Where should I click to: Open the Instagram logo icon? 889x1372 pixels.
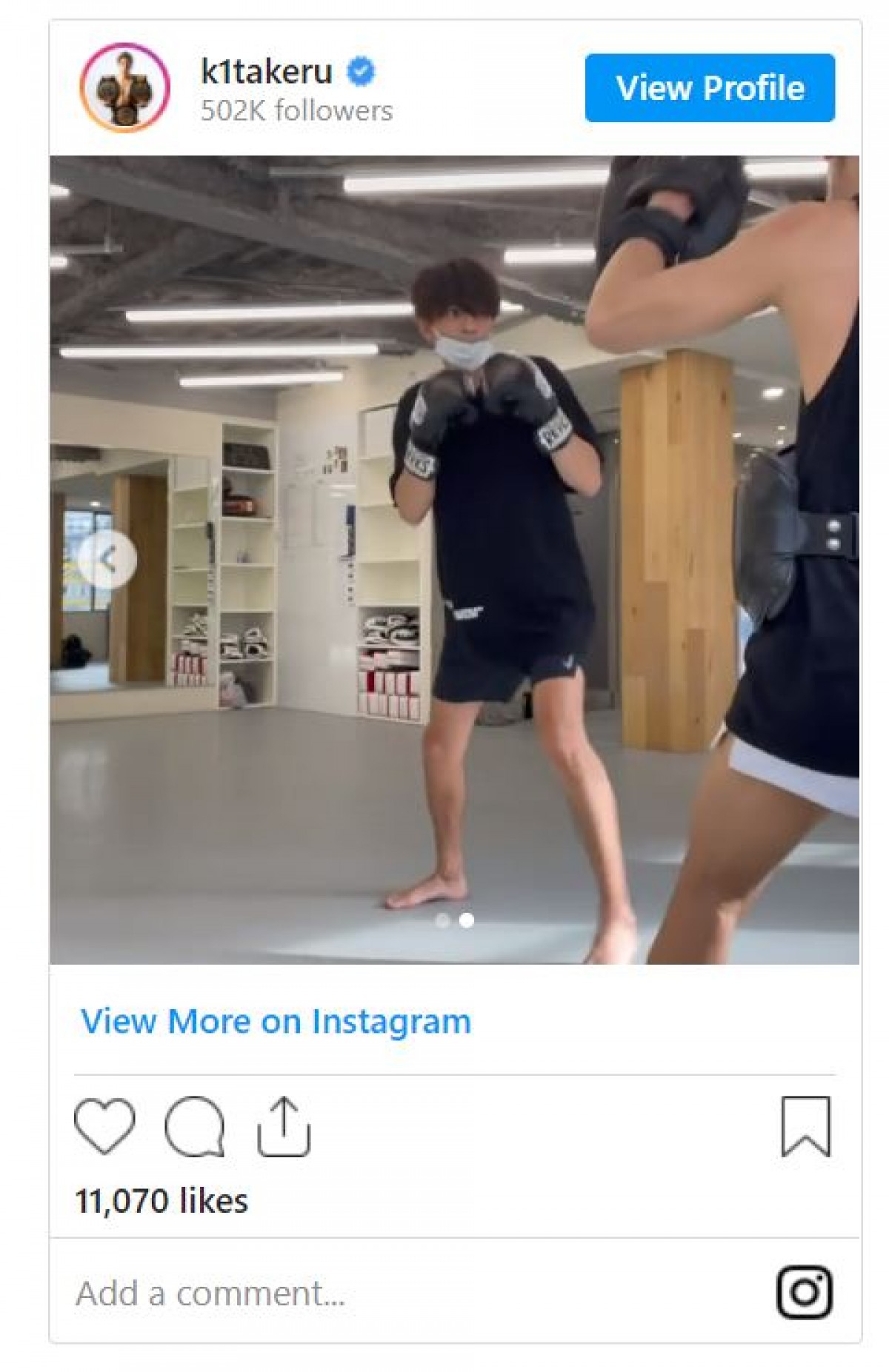click(804, 1292)
